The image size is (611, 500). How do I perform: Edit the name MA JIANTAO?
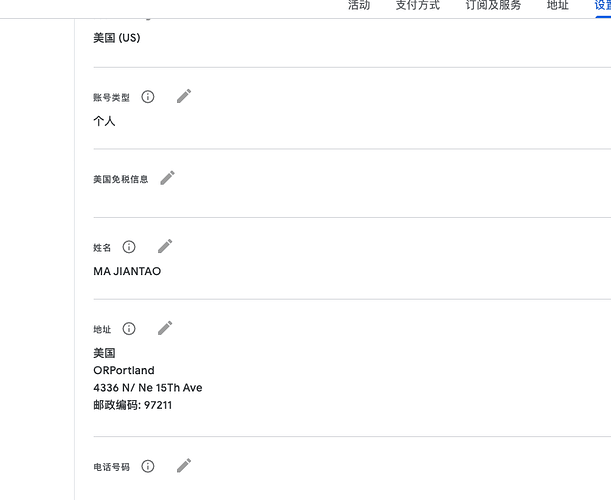pyautogui.click(x=165, y=246)
